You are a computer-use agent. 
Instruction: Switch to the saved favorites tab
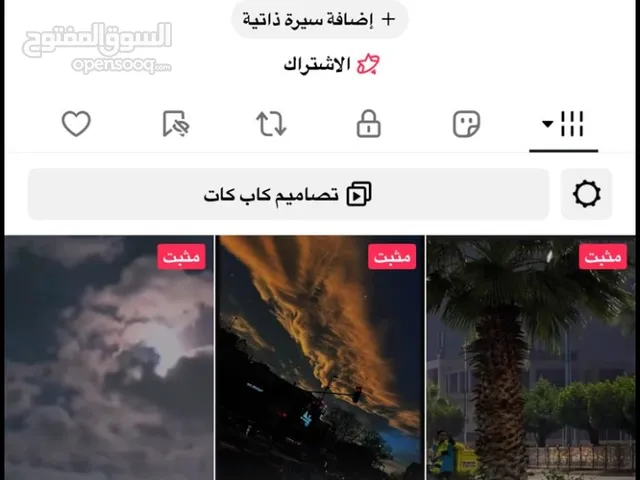tap(176, 124)
